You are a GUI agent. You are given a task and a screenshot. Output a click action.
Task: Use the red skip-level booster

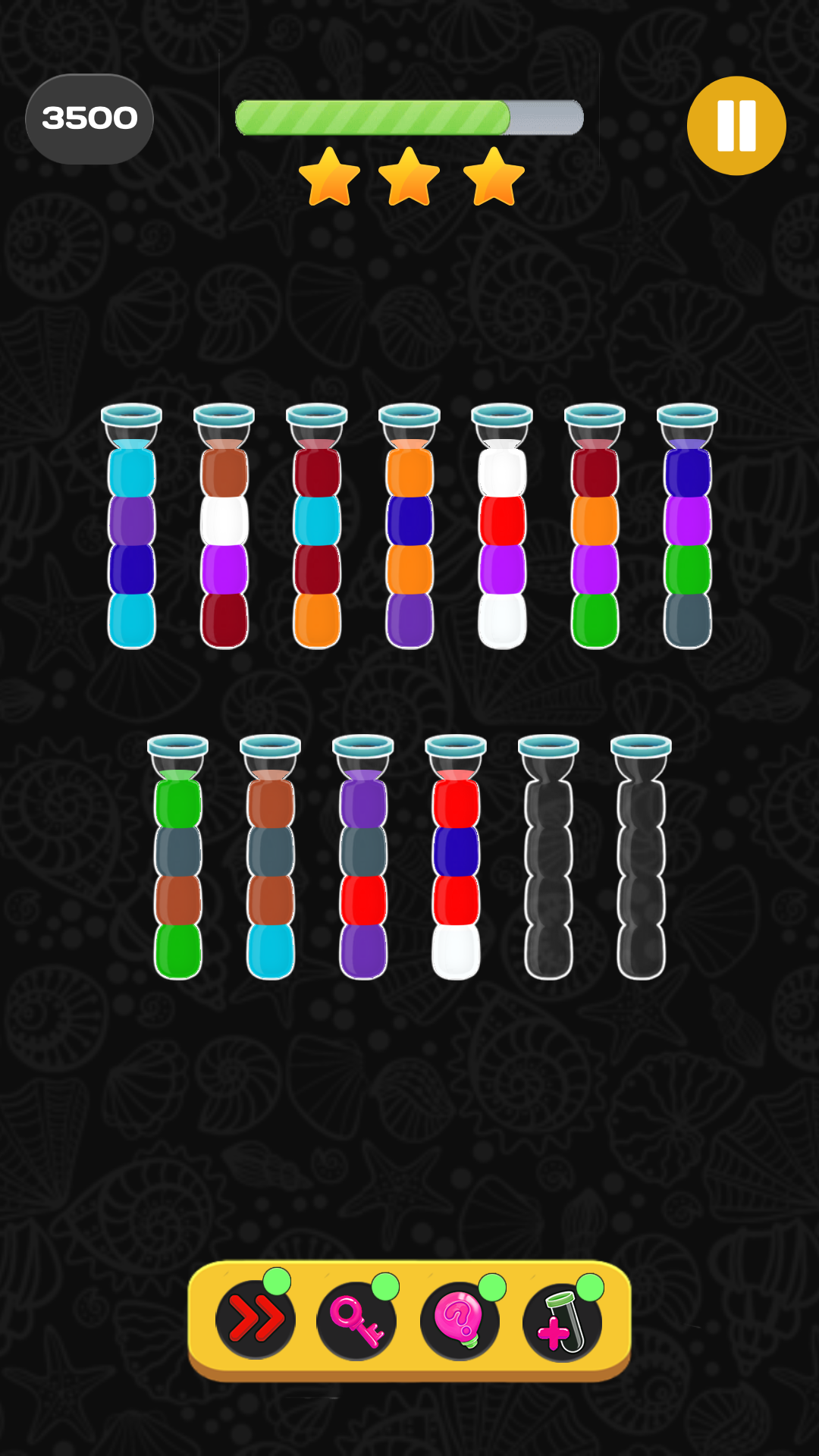(256, 1319)
